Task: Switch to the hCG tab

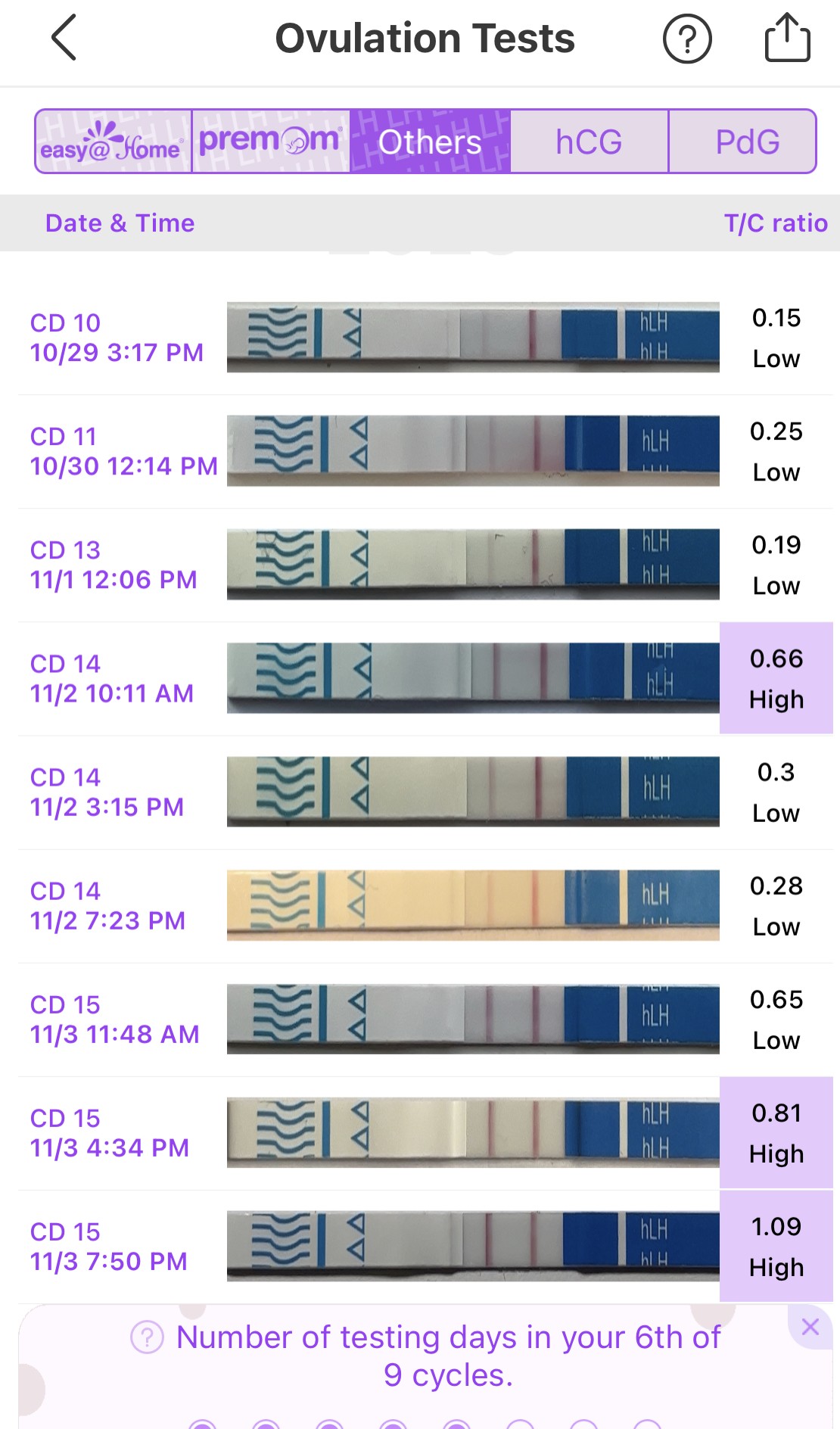Action: click(x=589, y=142)
